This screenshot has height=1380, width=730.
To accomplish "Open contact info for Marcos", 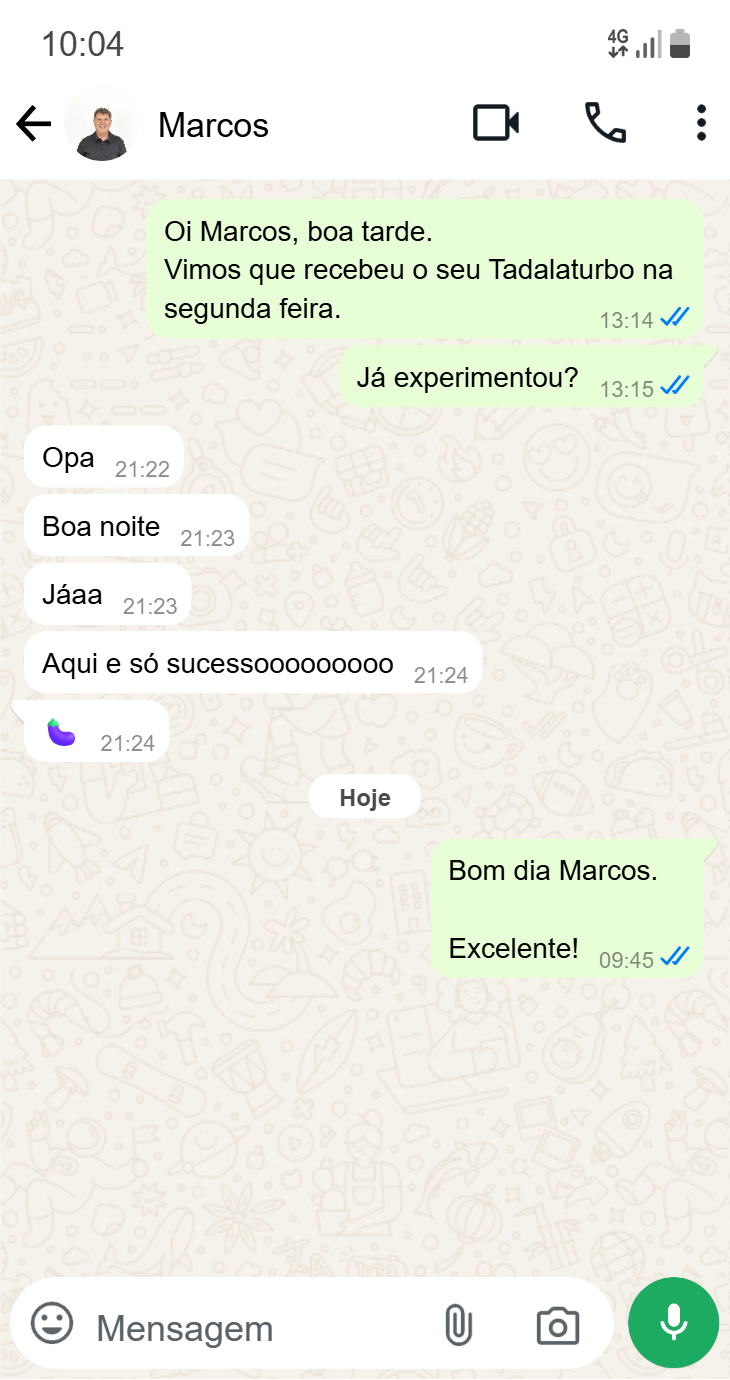I will click(x=213, y=126).
